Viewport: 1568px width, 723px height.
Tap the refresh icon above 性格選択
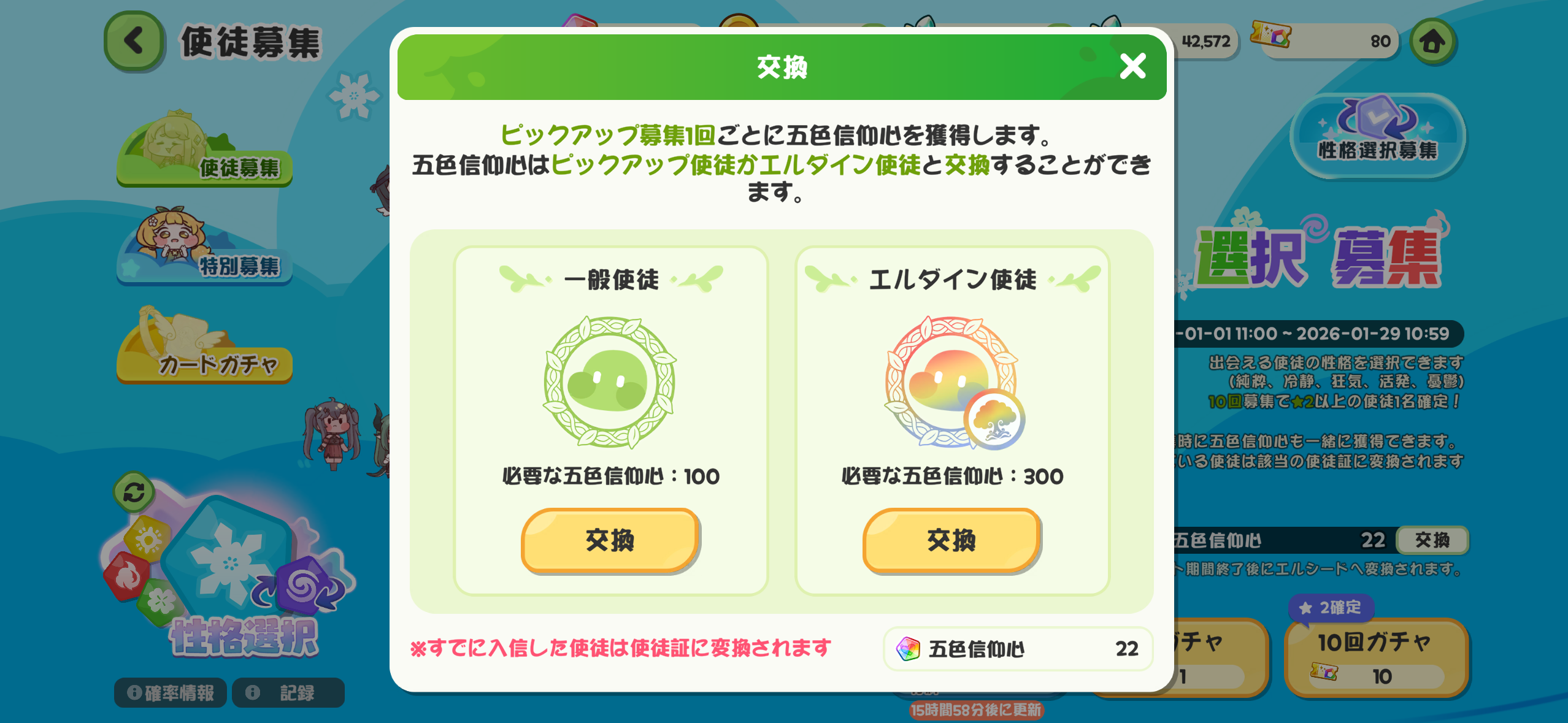click(134, 492)
